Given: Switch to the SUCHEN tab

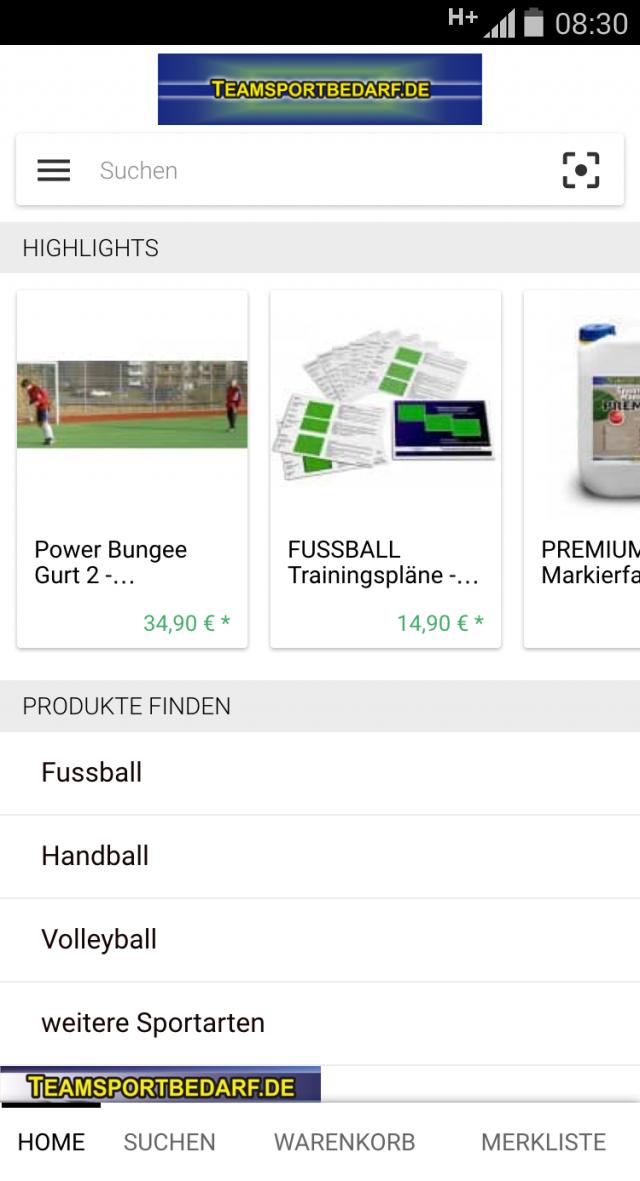Looking at the screenshot, I should click(x=169, y=1142).
